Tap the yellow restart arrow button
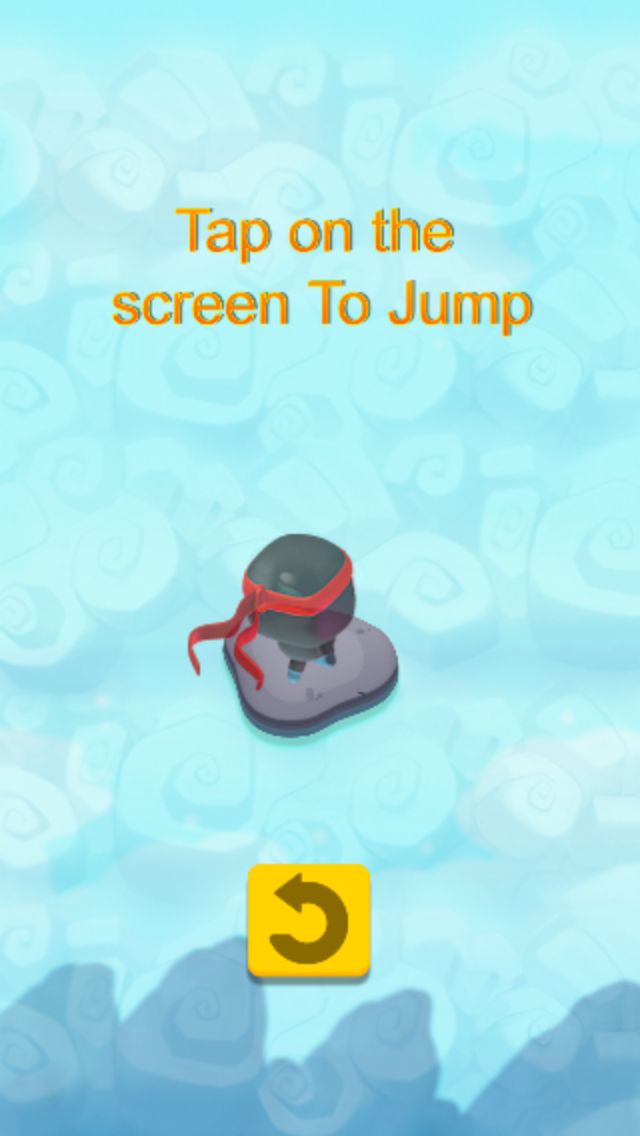 point(309,921)
